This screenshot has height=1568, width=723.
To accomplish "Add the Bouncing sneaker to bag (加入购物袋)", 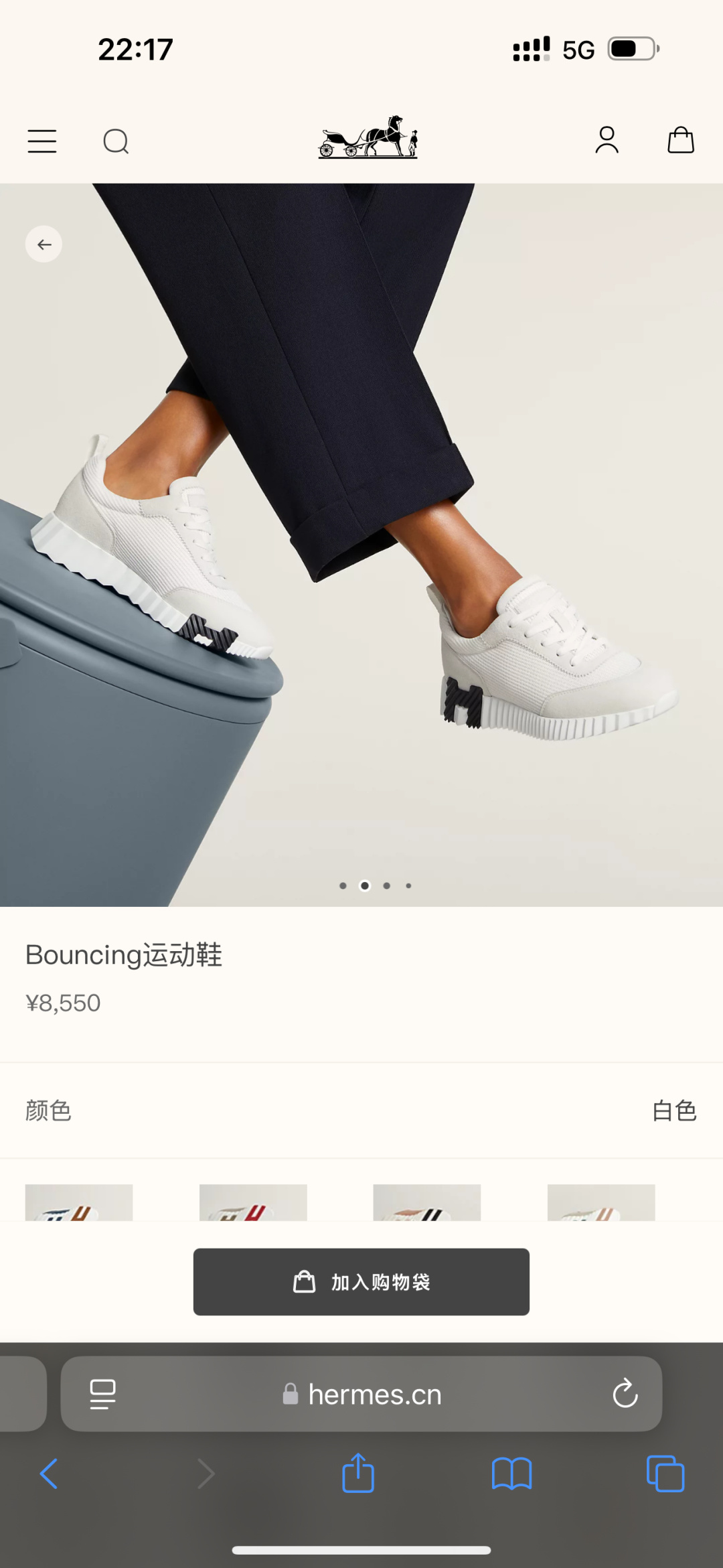I will [x=361, y=1281].
